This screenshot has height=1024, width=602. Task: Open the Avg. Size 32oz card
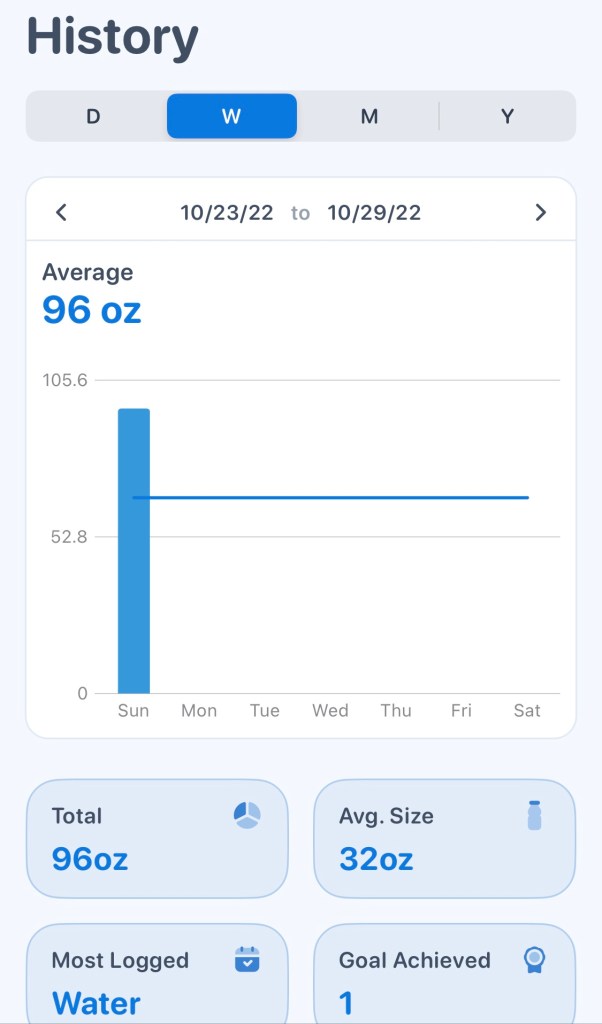444,838
